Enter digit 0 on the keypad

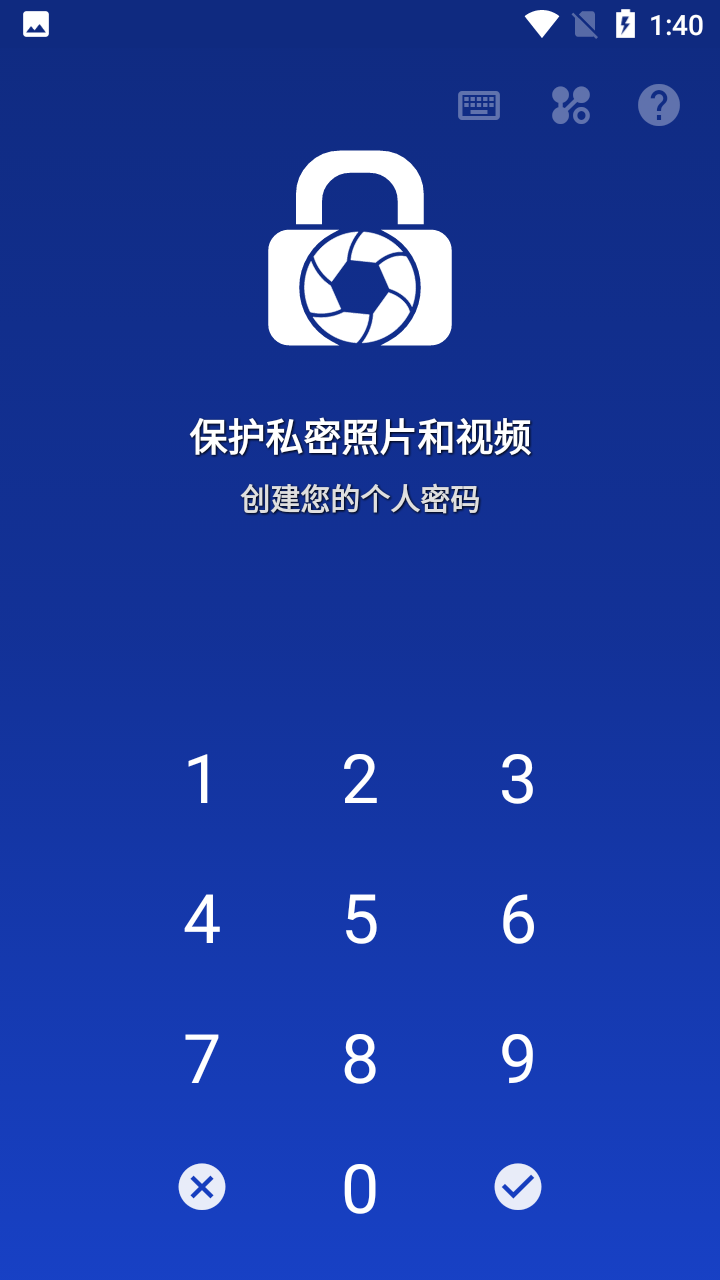tap(360, 1189)
